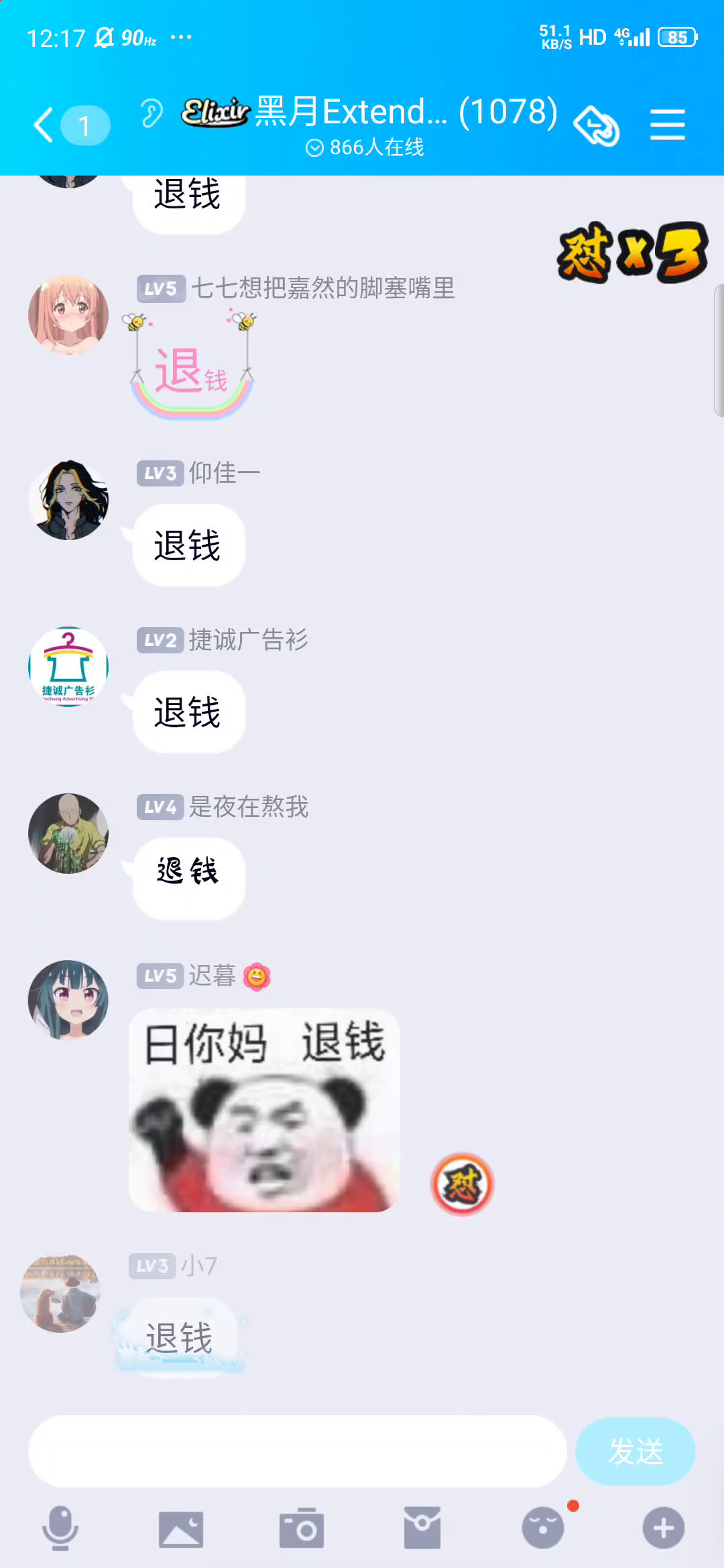Tap the round 怼 reaction button
Image resolution: width=724 pixels, height=1568 pixels.
(x=462, y=1184)
